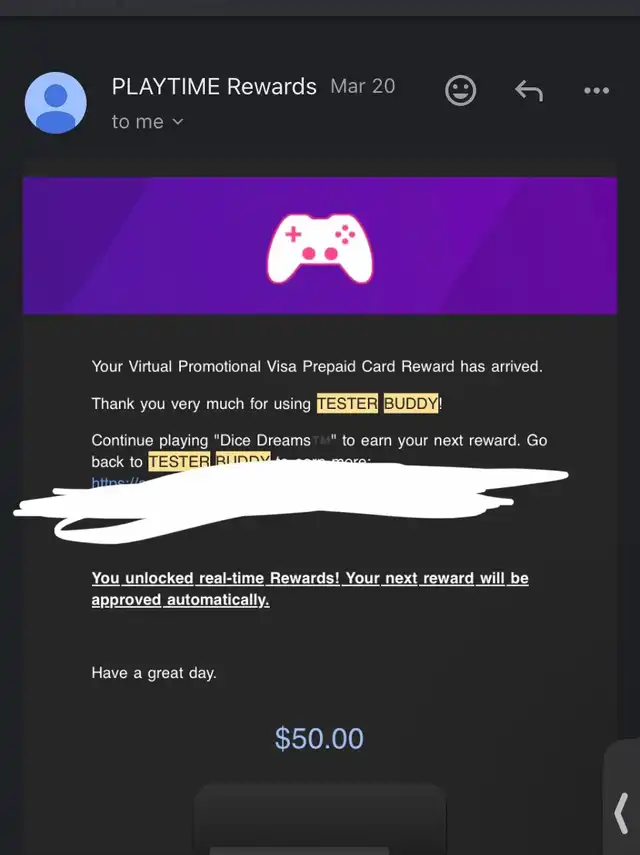Reply to the PLAYTIME Rewards email
Screen dimensions: 640x855
tap(529, 91)
